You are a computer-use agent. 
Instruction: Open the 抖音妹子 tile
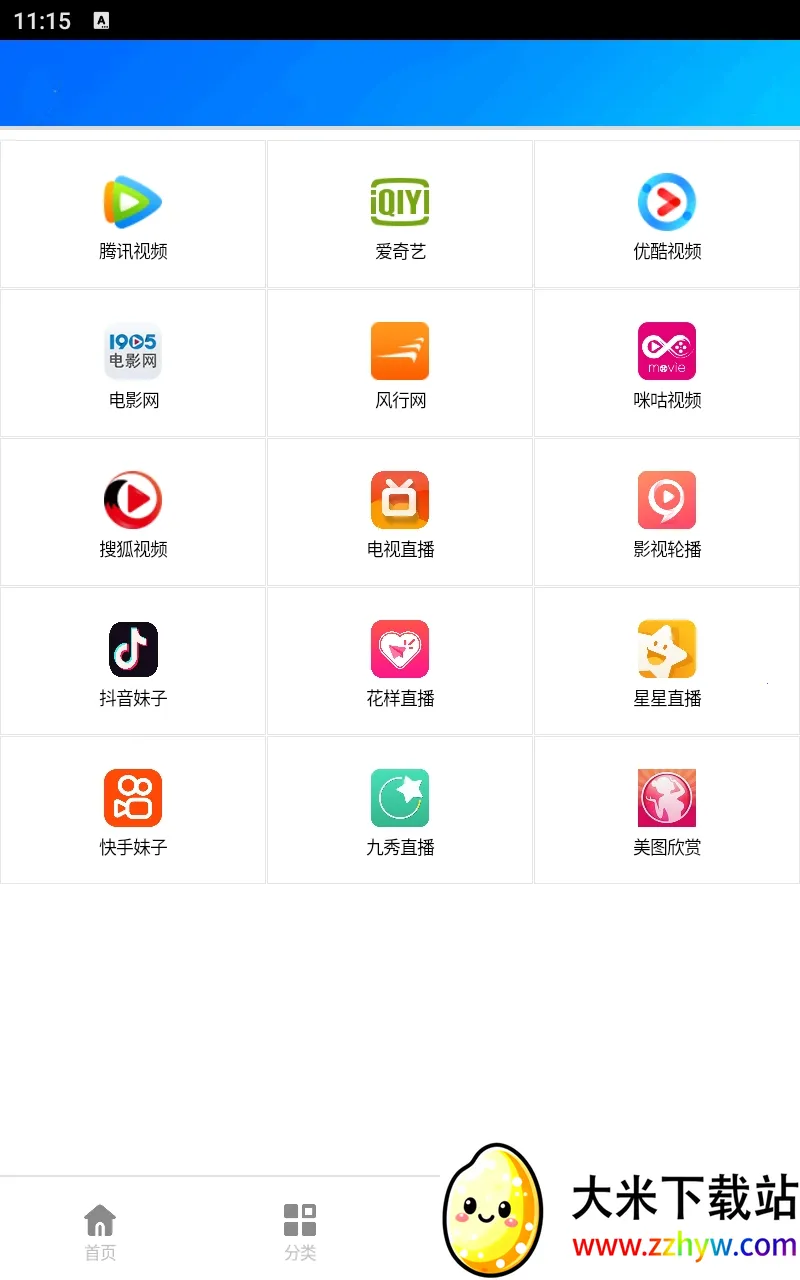(133, 661)
